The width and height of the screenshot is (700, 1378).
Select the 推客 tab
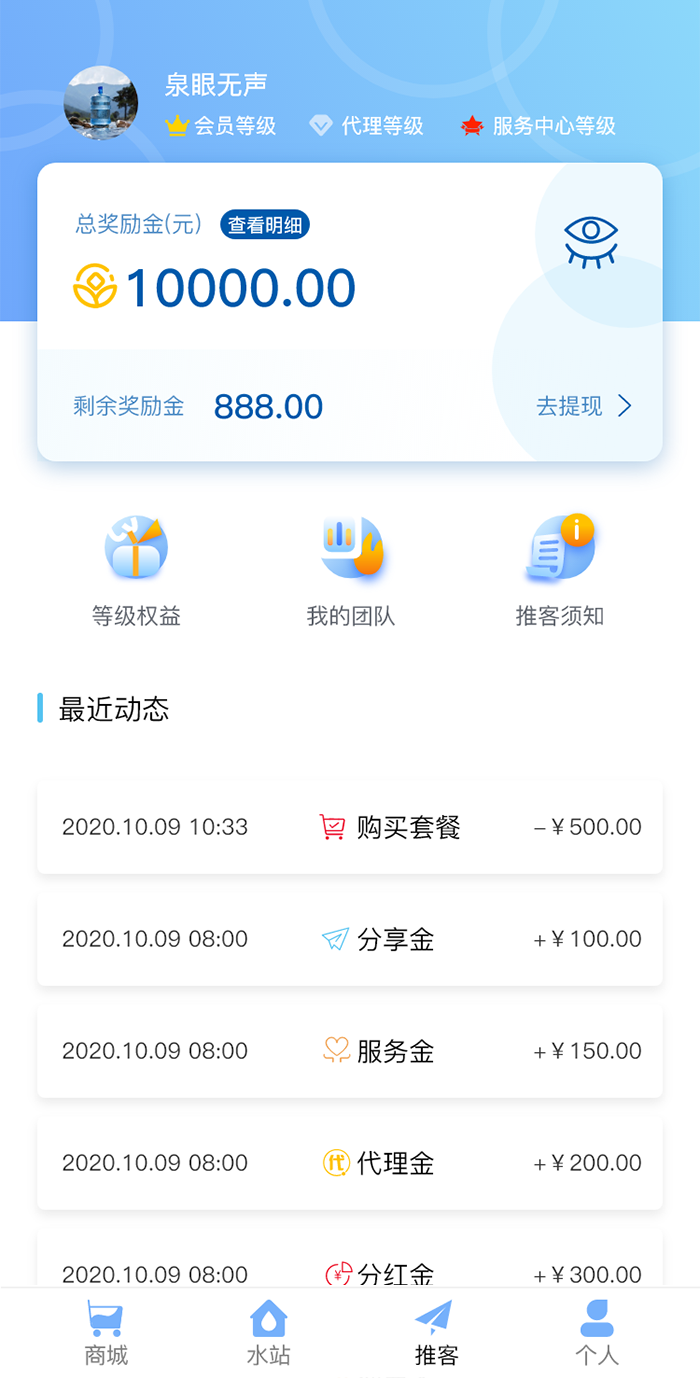[x=436, y=1333]
